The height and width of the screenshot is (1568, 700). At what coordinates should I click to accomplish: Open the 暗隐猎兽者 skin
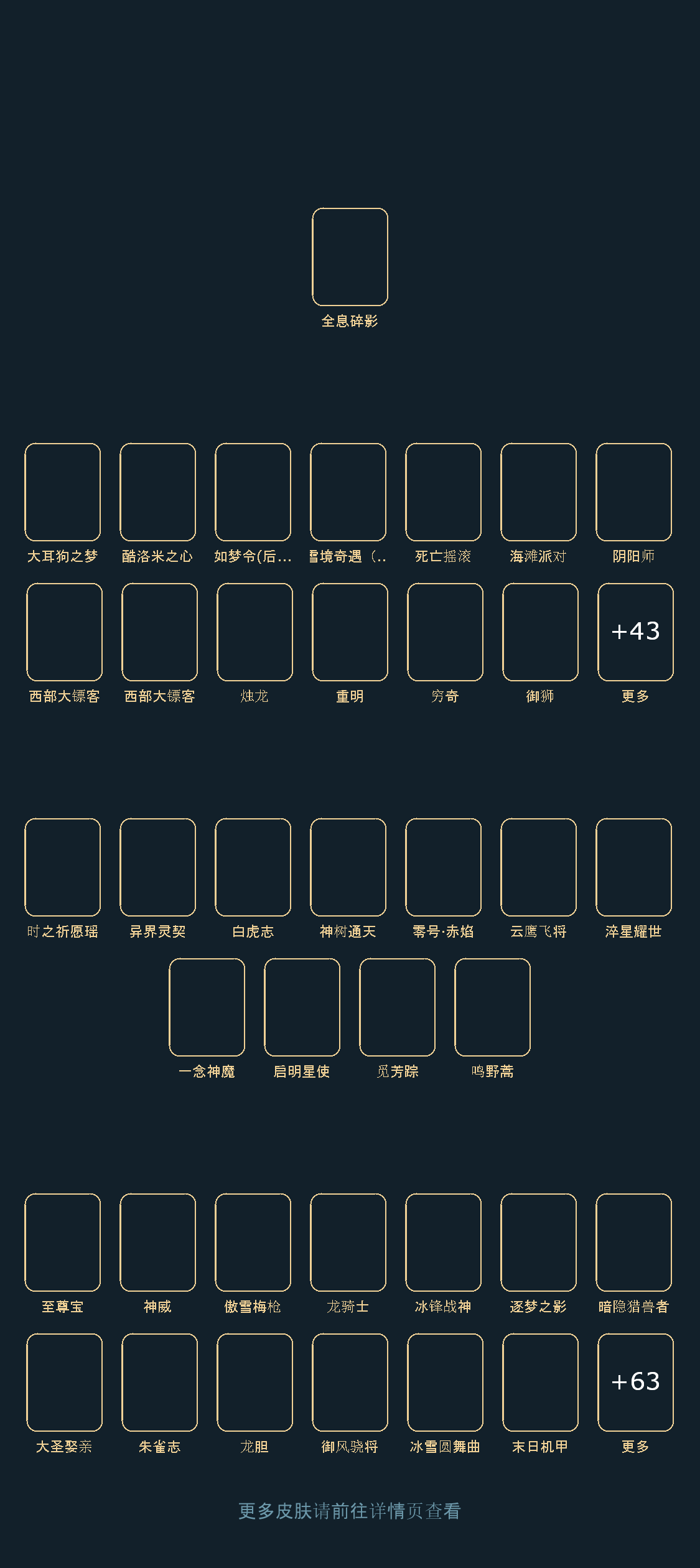[x=633, y=1243]
